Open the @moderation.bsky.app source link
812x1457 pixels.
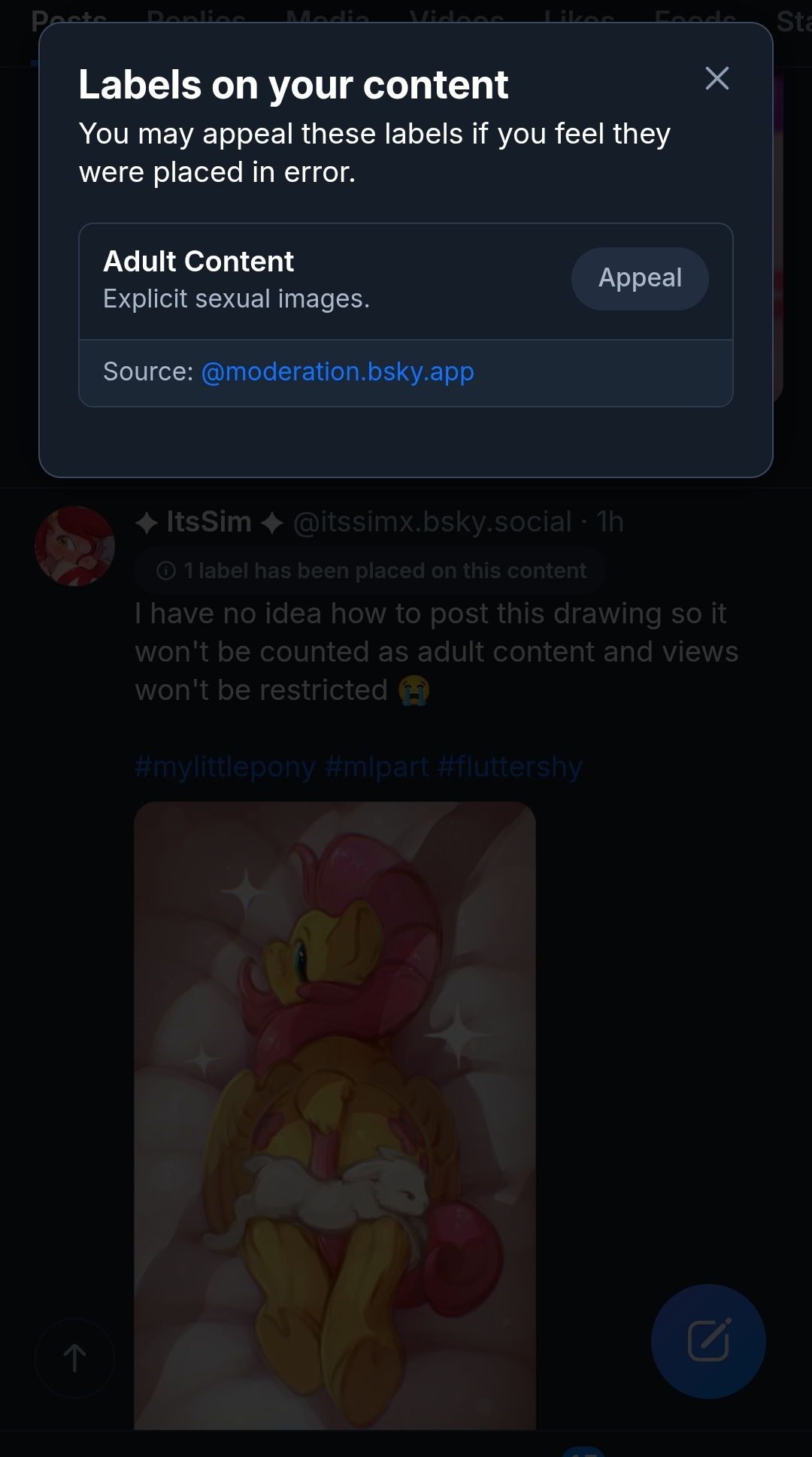click(338, 371)
